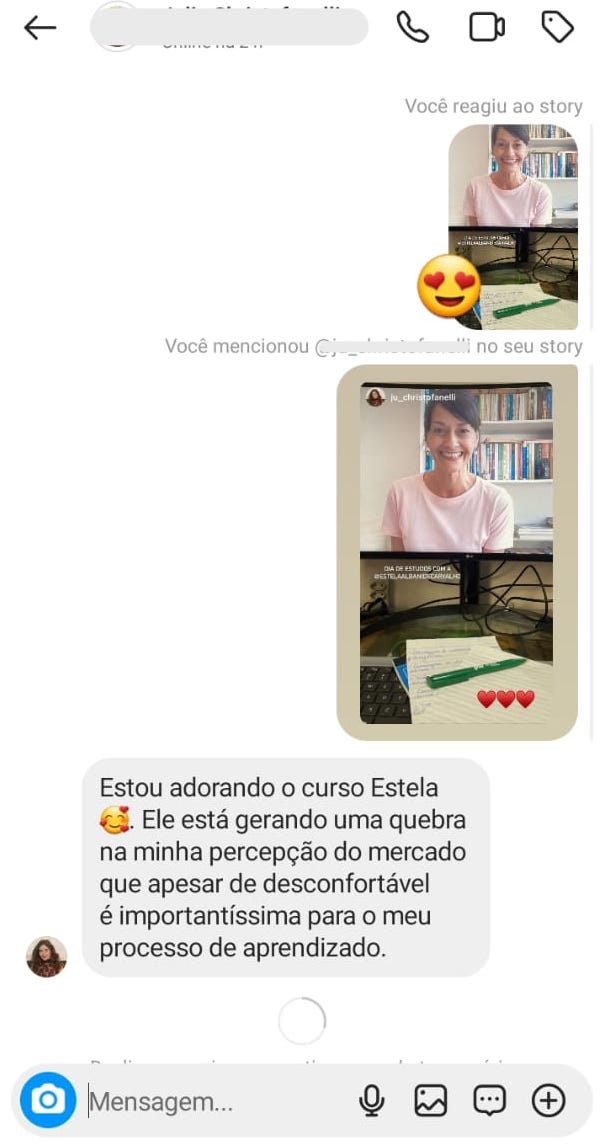Go back using the top-left arrow
603x1148 pixels.
(x=40, y=28)
